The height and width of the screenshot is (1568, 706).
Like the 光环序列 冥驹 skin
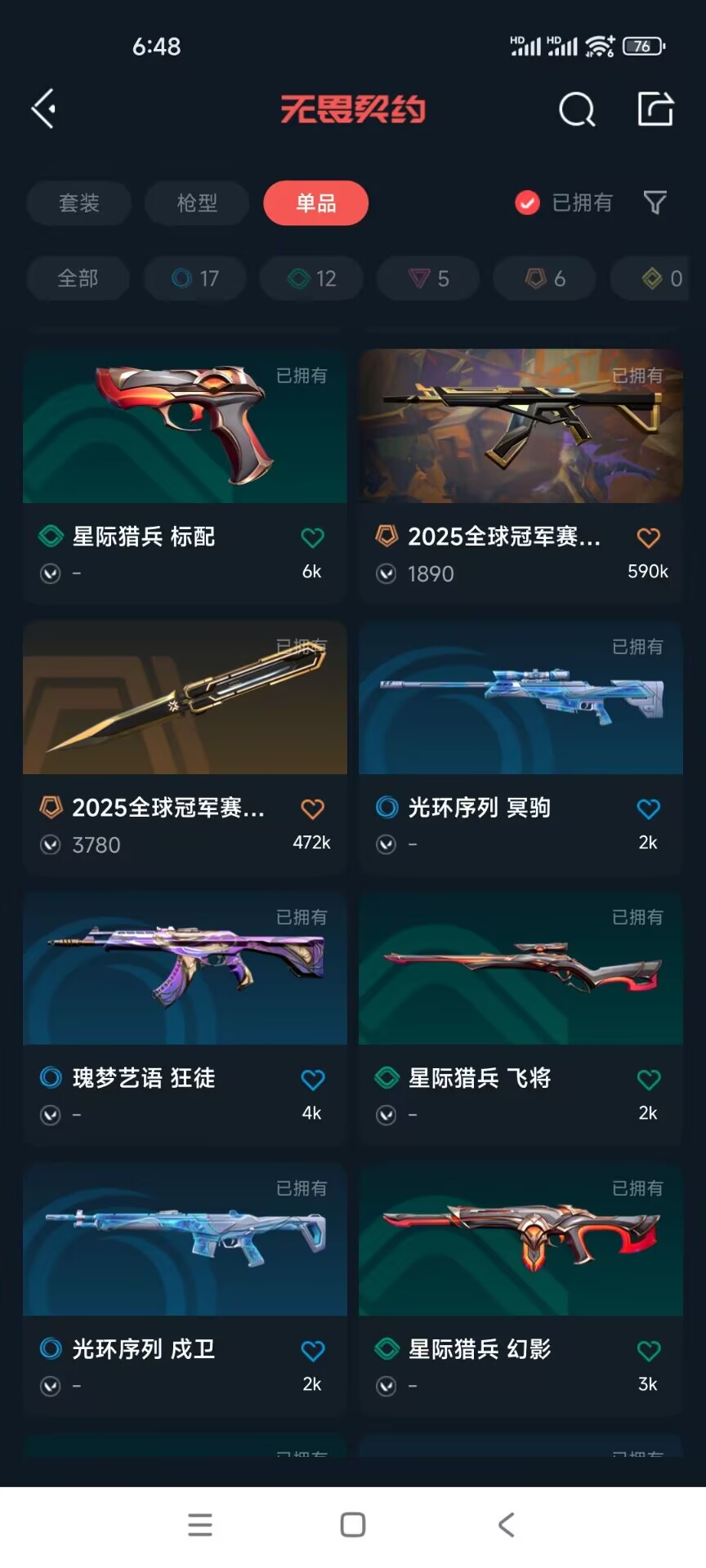coord(648,809)
